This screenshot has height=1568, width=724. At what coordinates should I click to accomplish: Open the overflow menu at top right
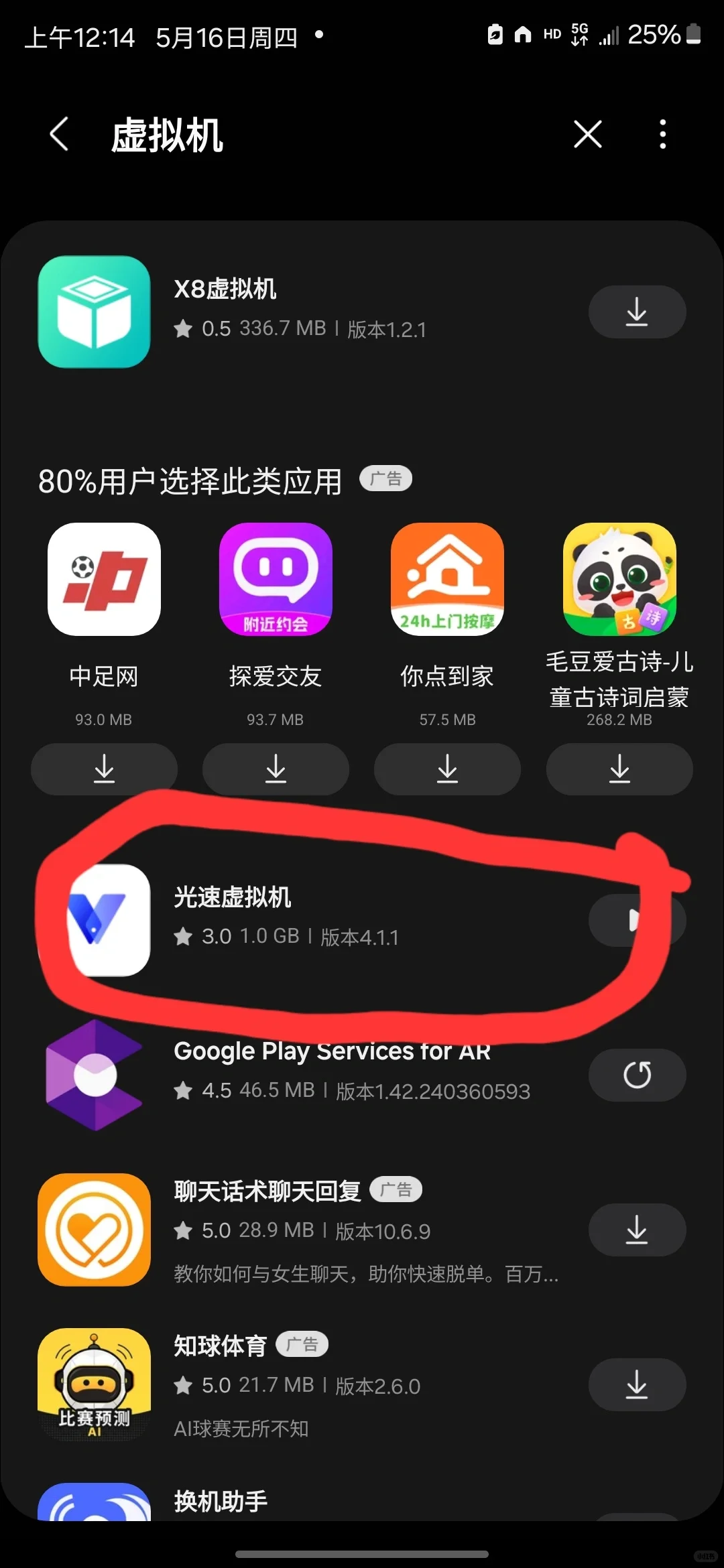pyautogui.click(x=662, y=134)
